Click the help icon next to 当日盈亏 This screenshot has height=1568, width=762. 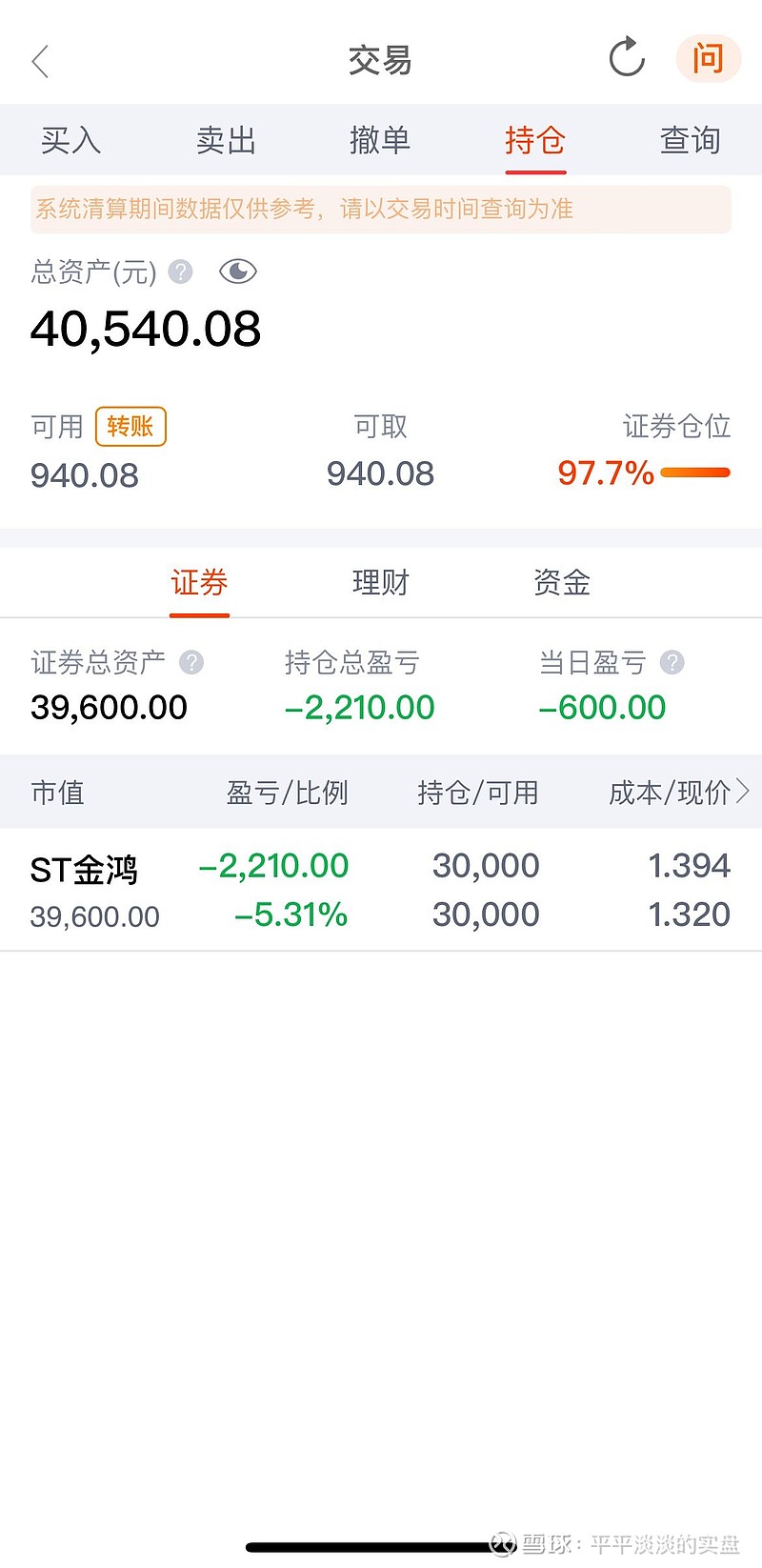[x=672, y=662]
